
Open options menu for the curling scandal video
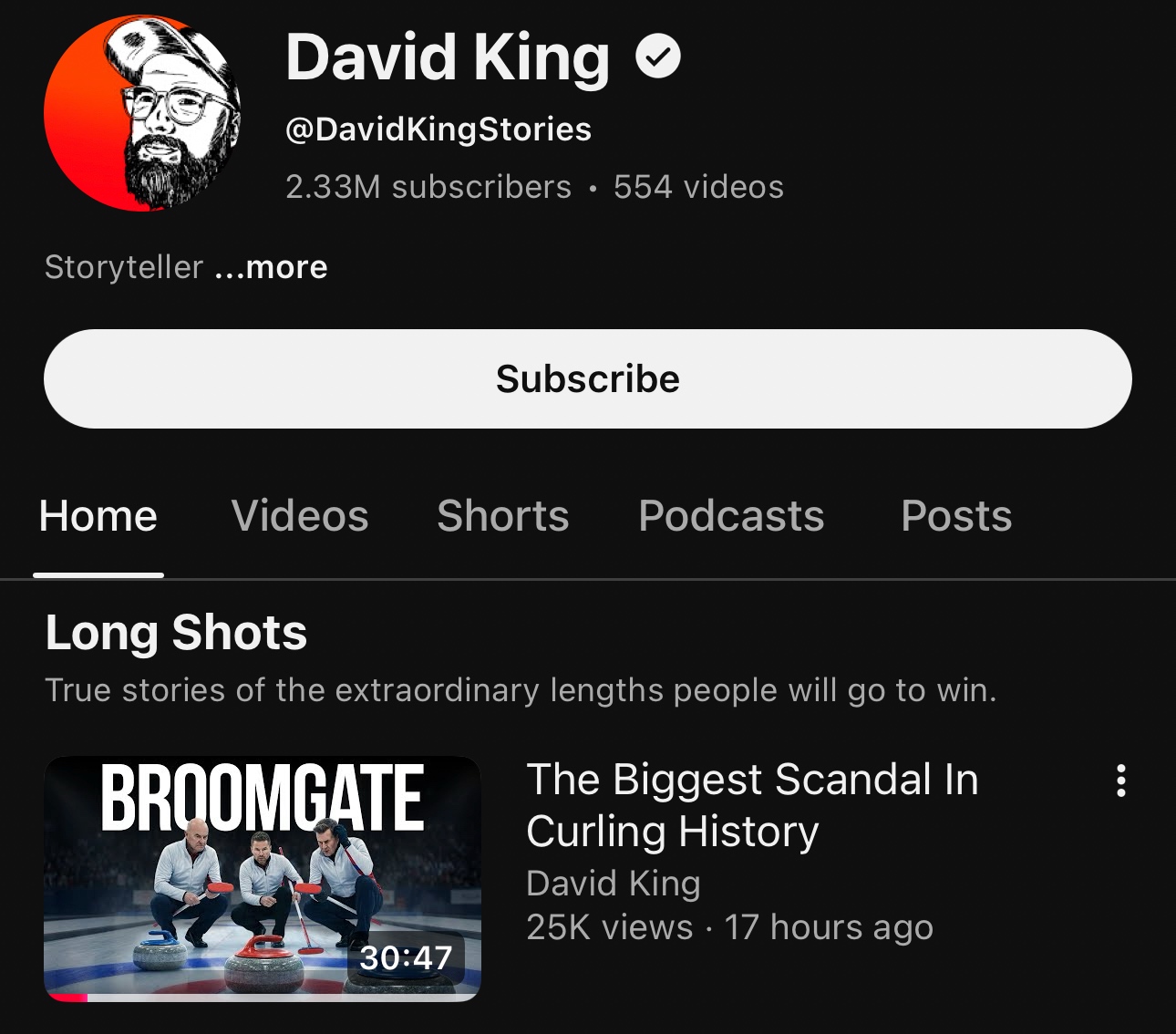1120,781
